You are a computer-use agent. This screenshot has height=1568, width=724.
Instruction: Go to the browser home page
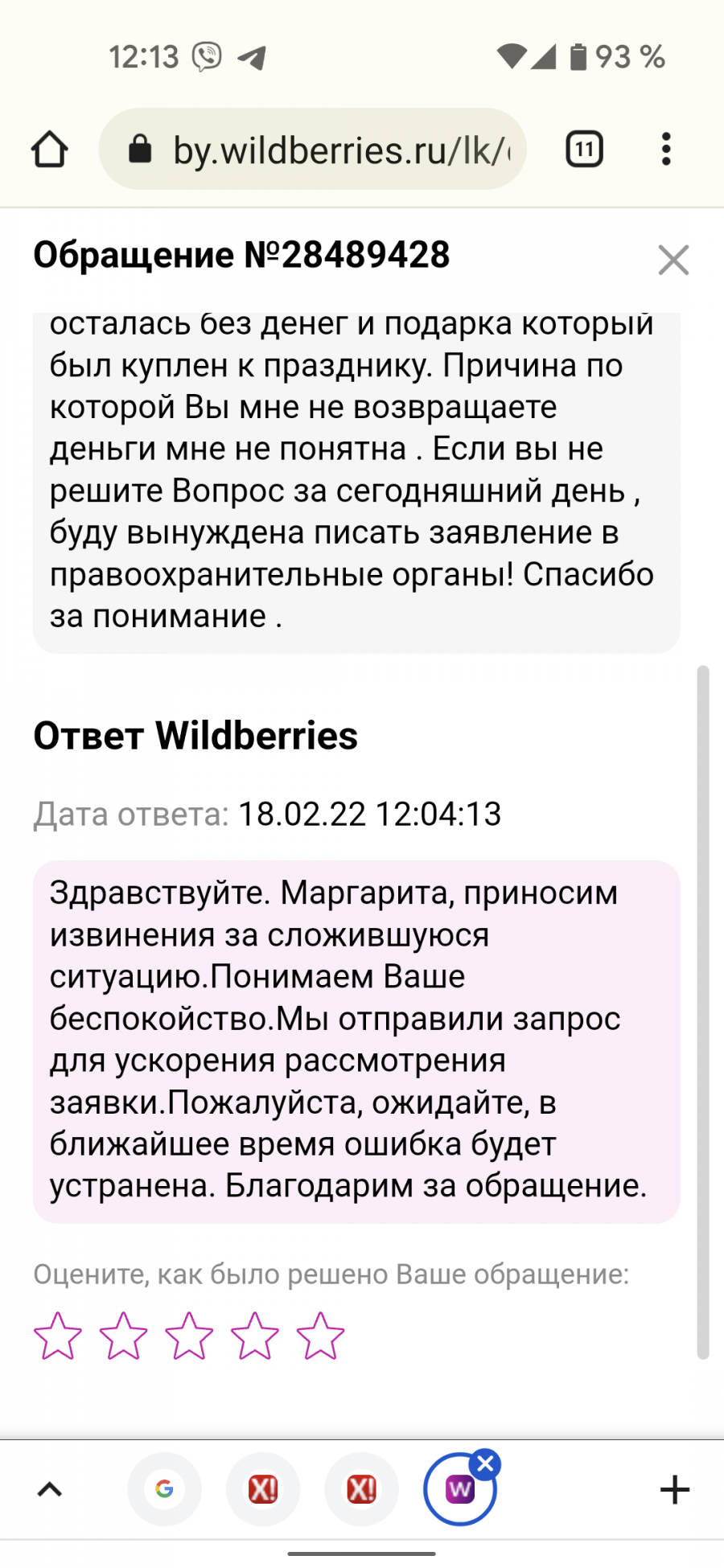(50, 150)
